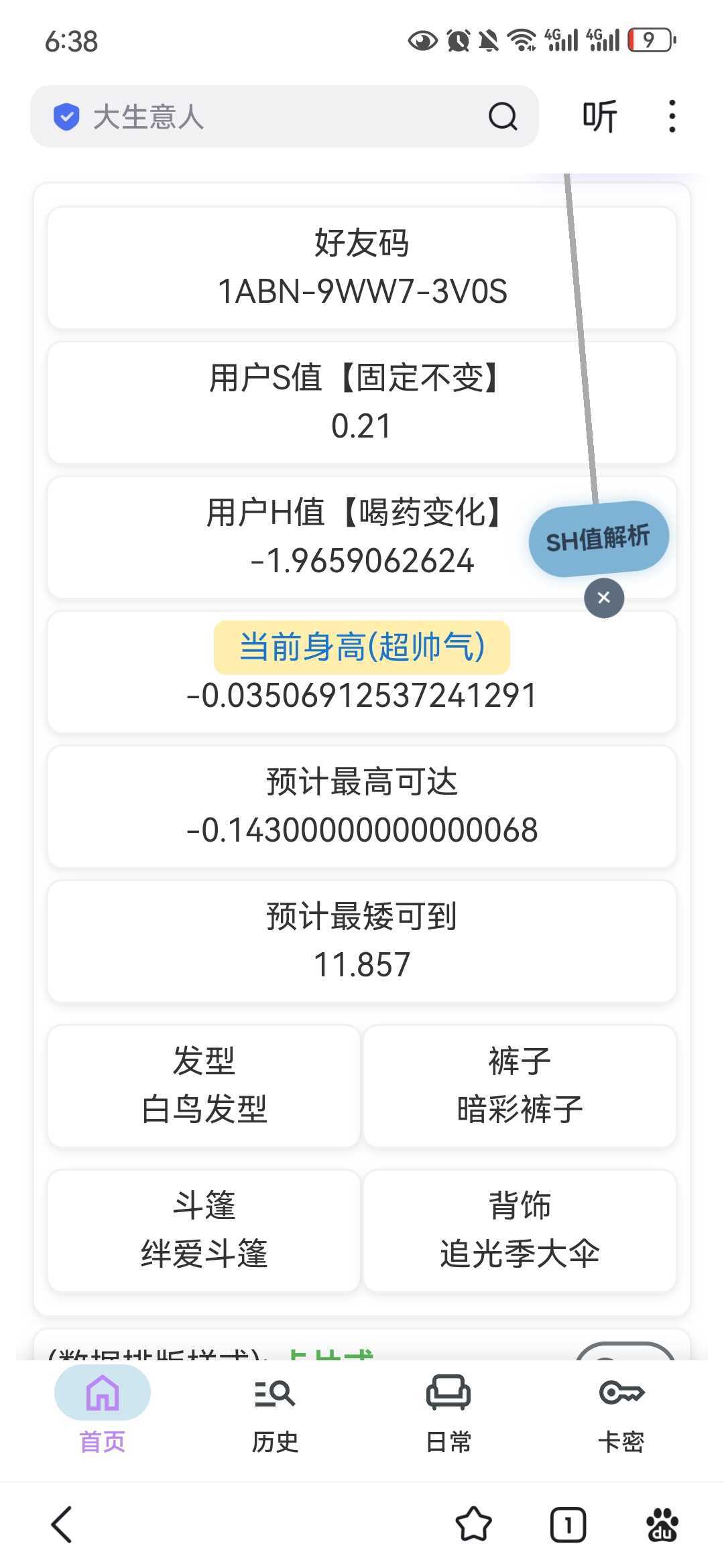The width and height of the screenshot is (724, 1568).
Task: Open the search magnifier in the address bar
Action: 503,117
